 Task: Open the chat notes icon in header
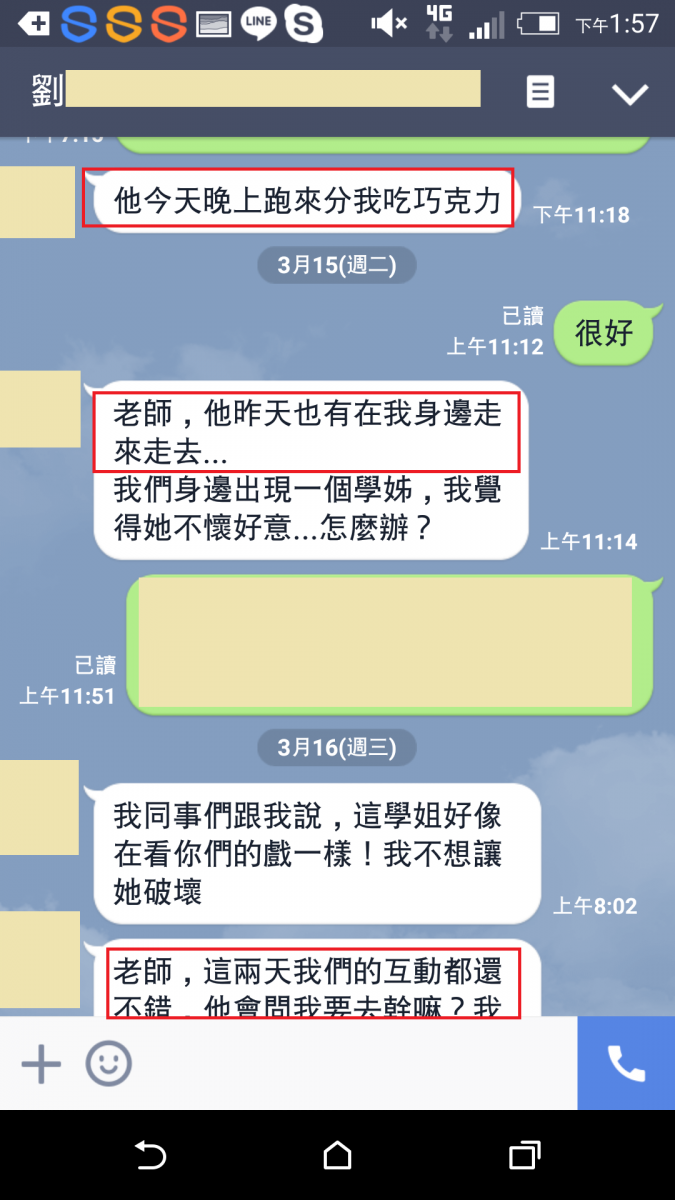coord(540,93)
